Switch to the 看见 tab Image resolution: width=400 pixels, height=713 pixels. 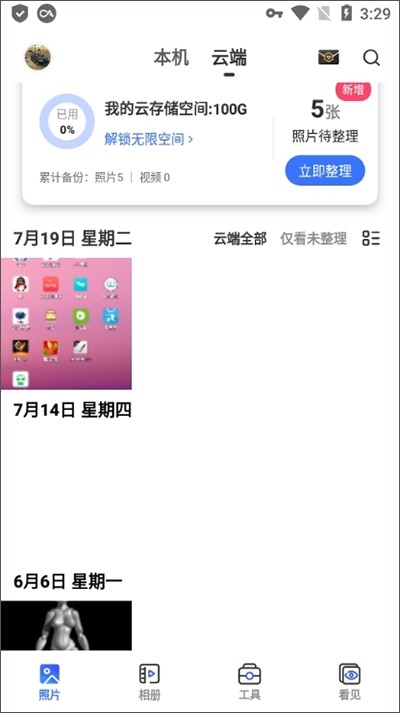(x=350, y=682)
